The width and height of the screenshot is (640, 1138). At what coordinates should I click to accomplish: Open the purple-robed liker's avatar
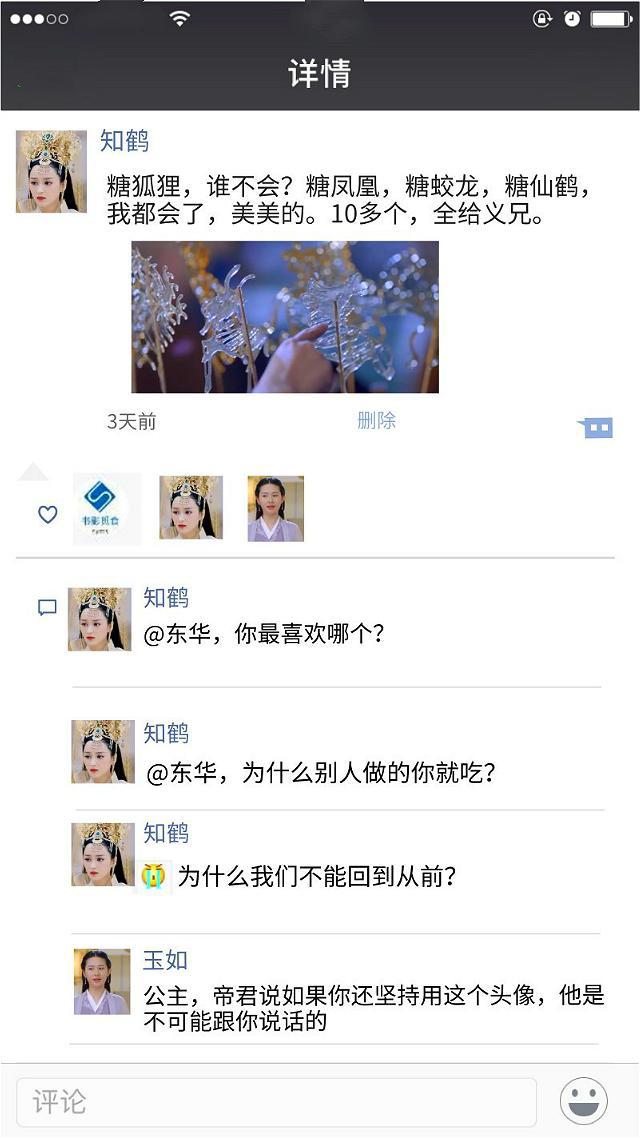[x=276, y=508]
